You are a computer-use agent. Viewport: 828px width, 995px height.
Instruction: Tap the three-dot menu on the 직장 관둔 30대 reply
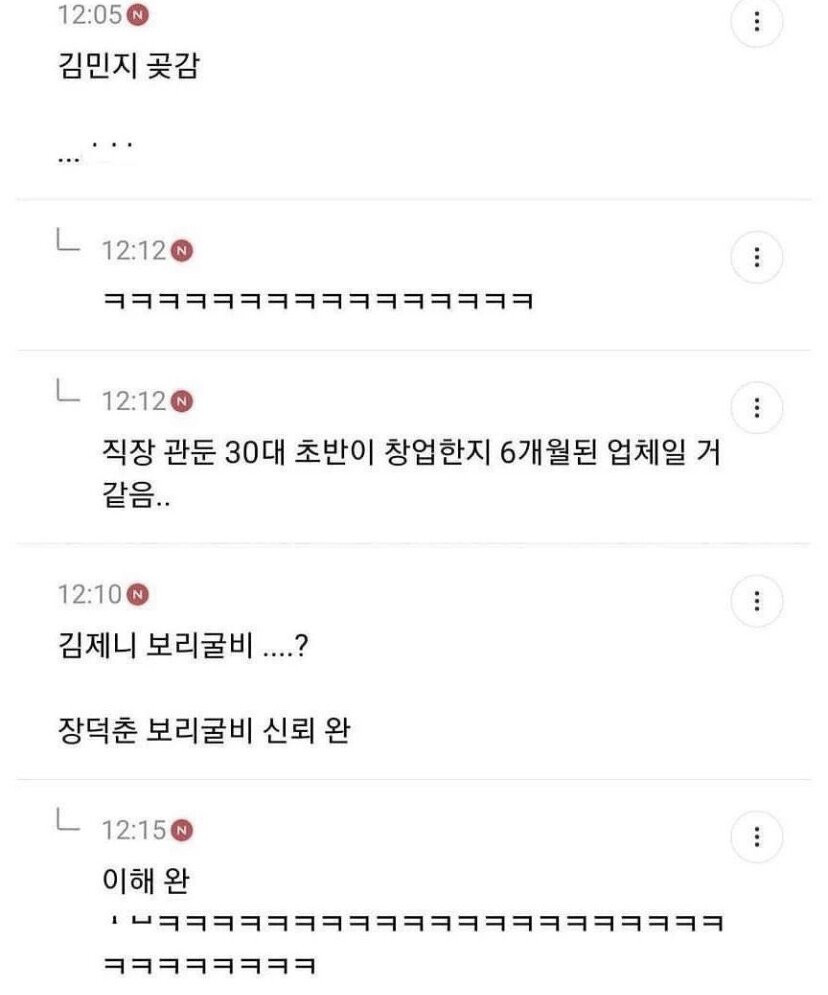(x=757, y=408)
